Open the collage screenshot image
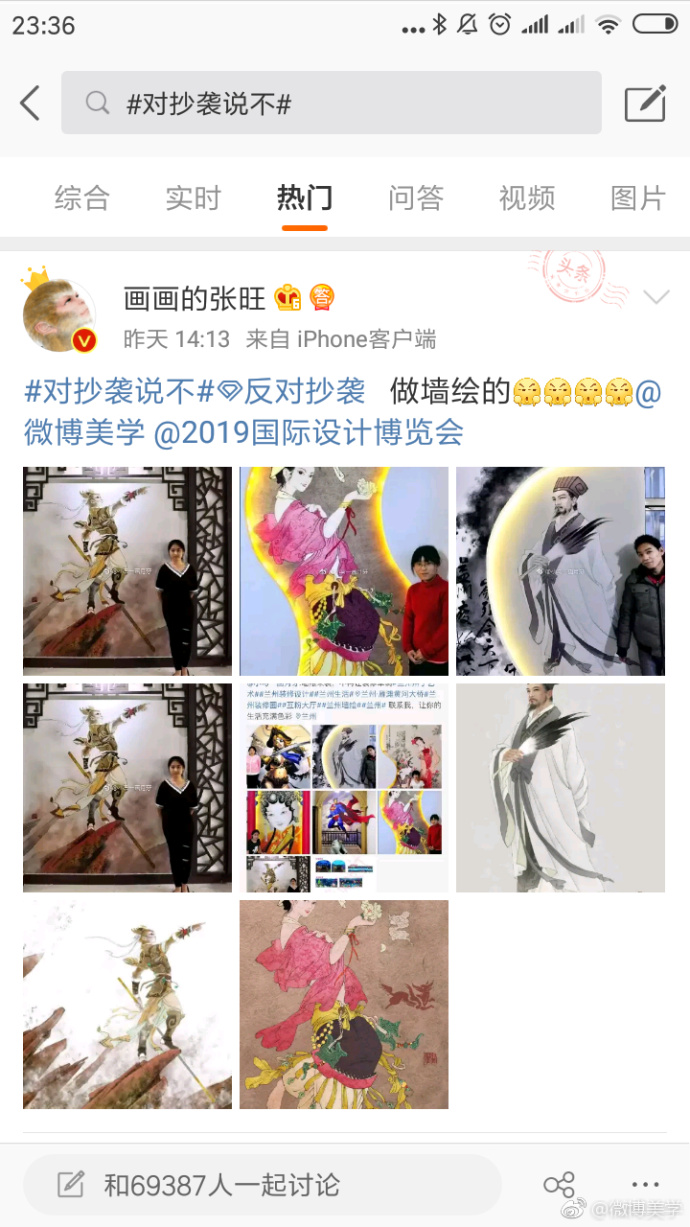690x1227 pixels. coord(343,787)
